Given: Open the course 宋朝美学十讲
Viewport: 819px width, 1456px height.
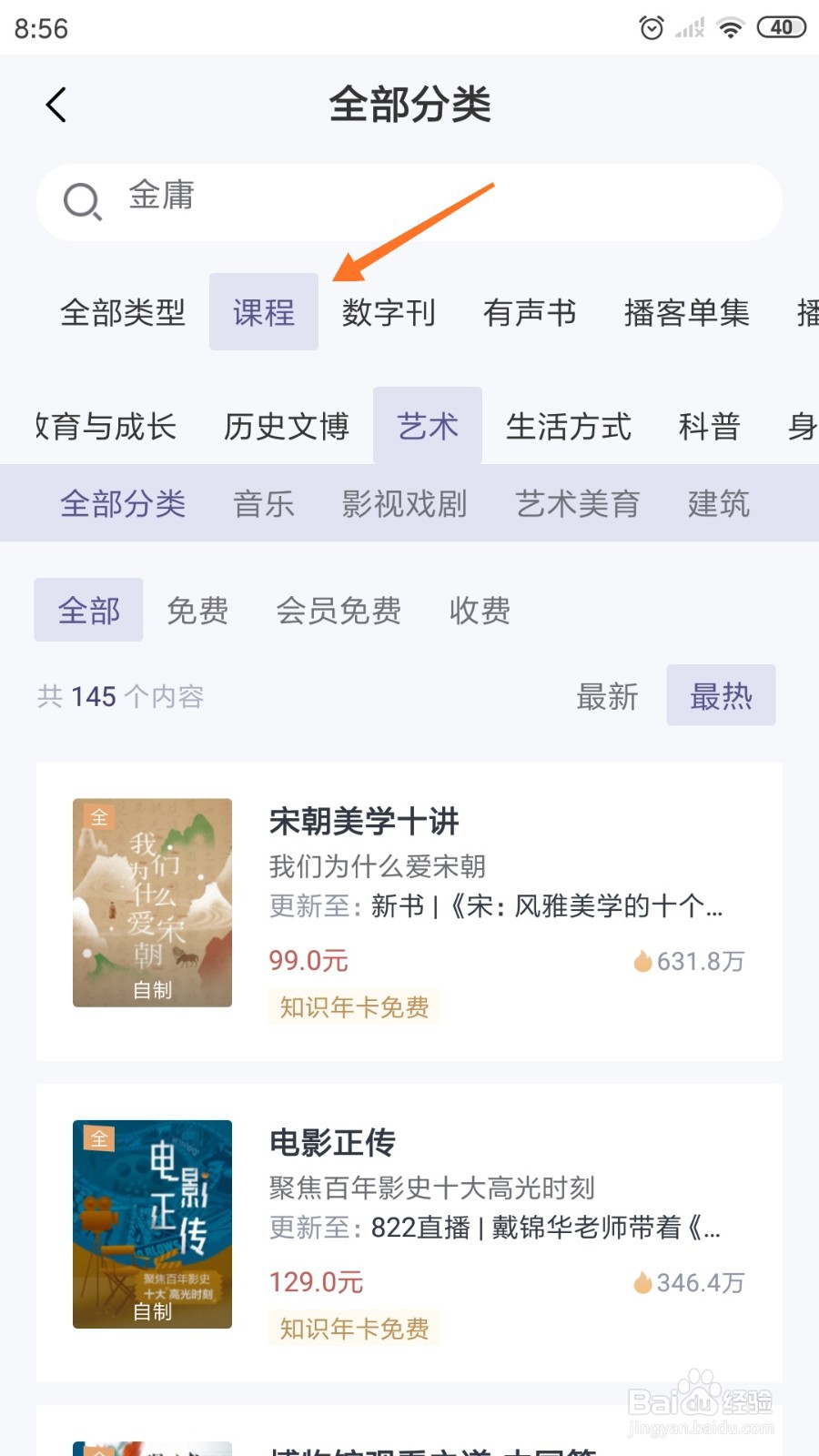Looking at the screenshot, I should coord(364,821).
